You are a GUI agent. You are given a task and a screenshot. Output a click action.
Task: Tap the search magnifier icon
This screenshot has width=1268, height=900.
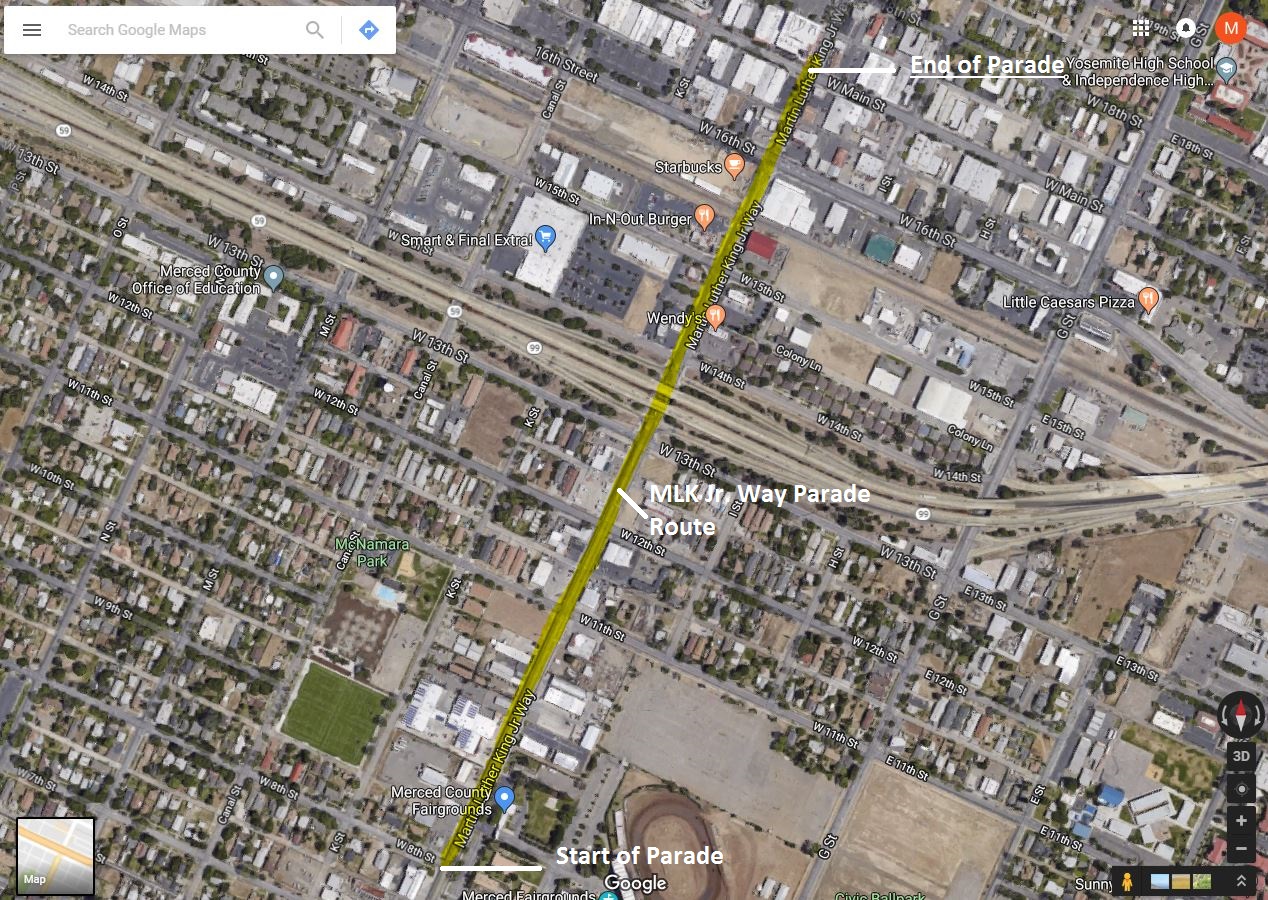point(315,30)
